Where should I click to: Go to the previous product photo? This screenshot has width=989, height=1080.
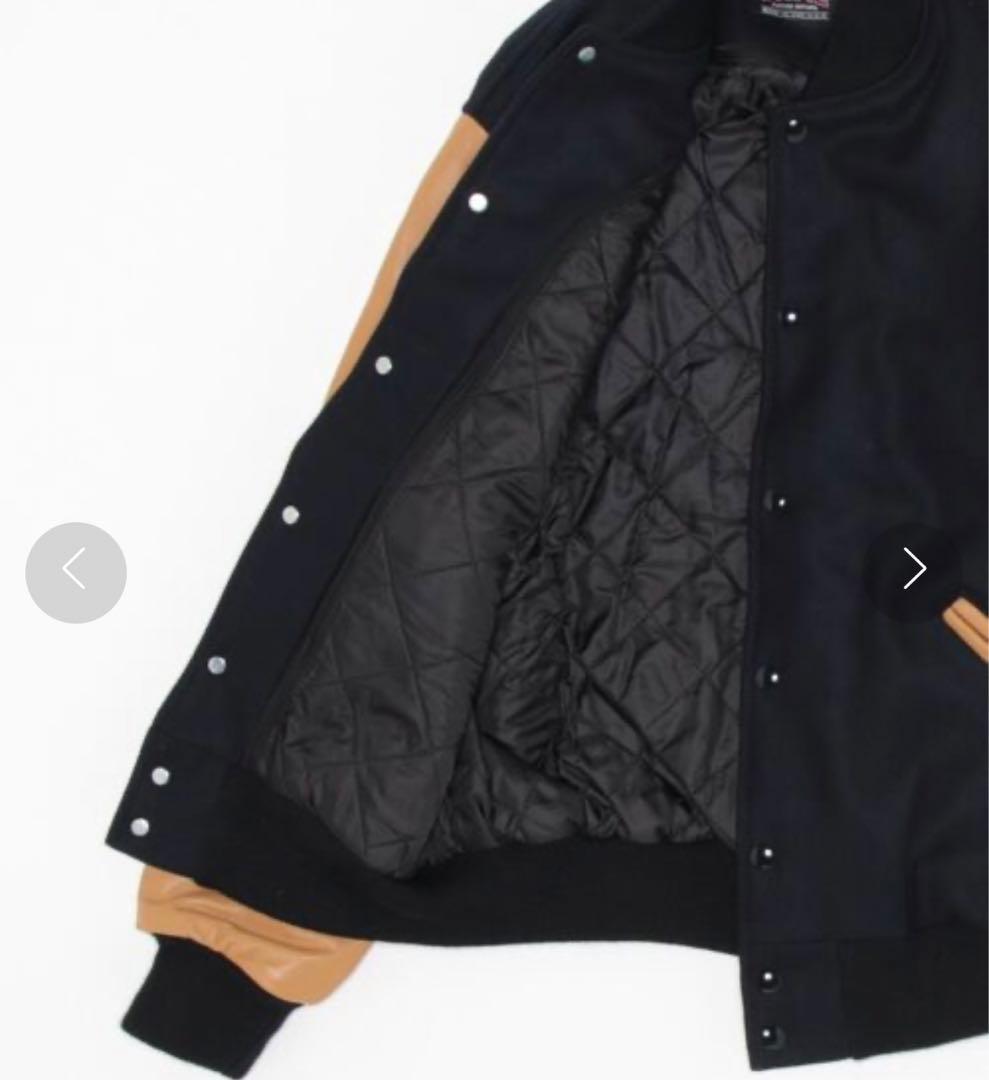[76, 572]
